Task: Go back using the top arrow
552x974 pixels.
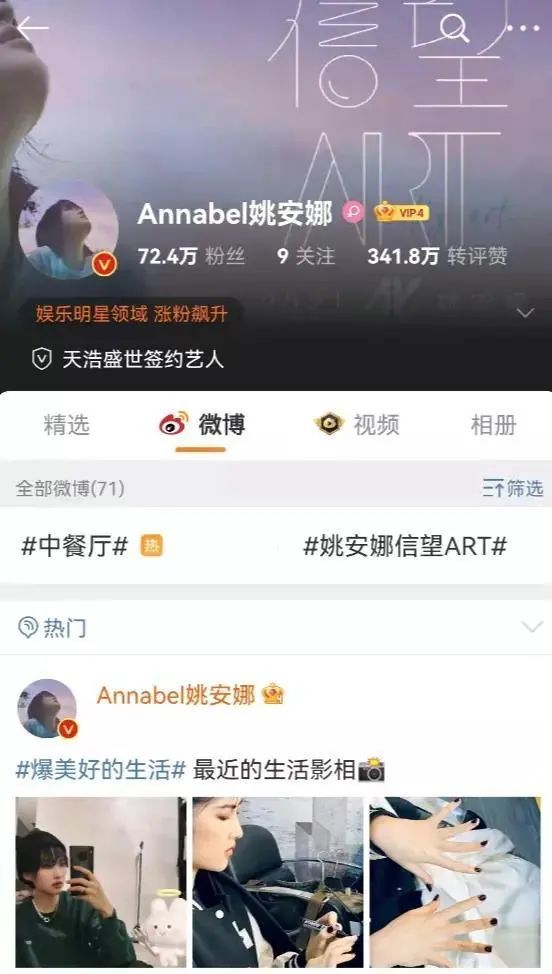Action: tap(32, 28)
